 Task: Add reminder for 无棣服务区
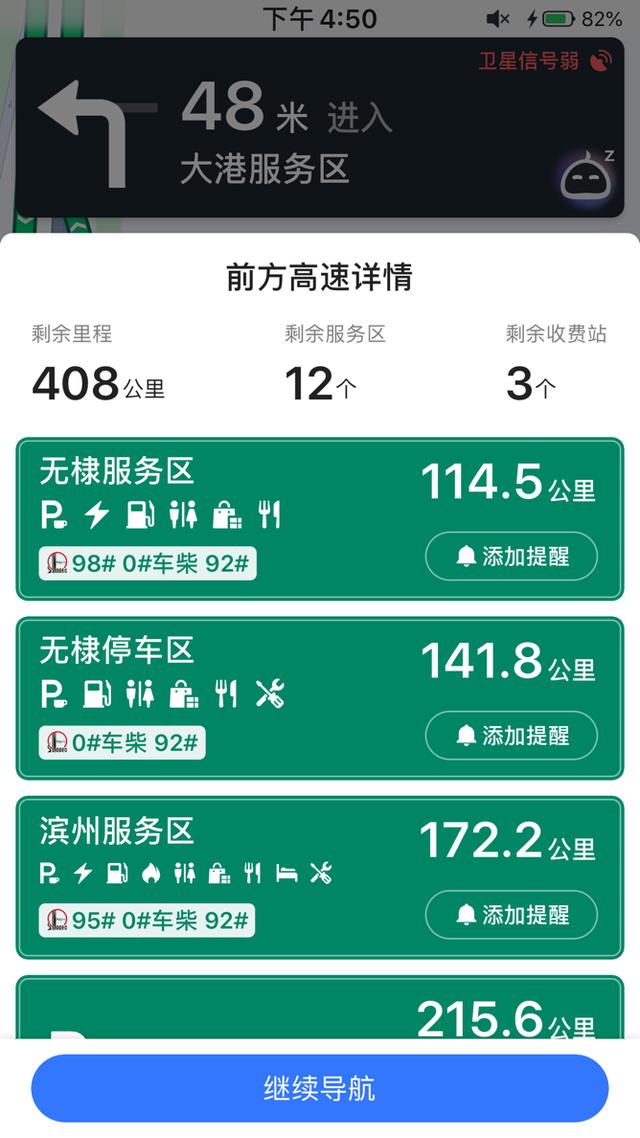(x=511, y=557)
